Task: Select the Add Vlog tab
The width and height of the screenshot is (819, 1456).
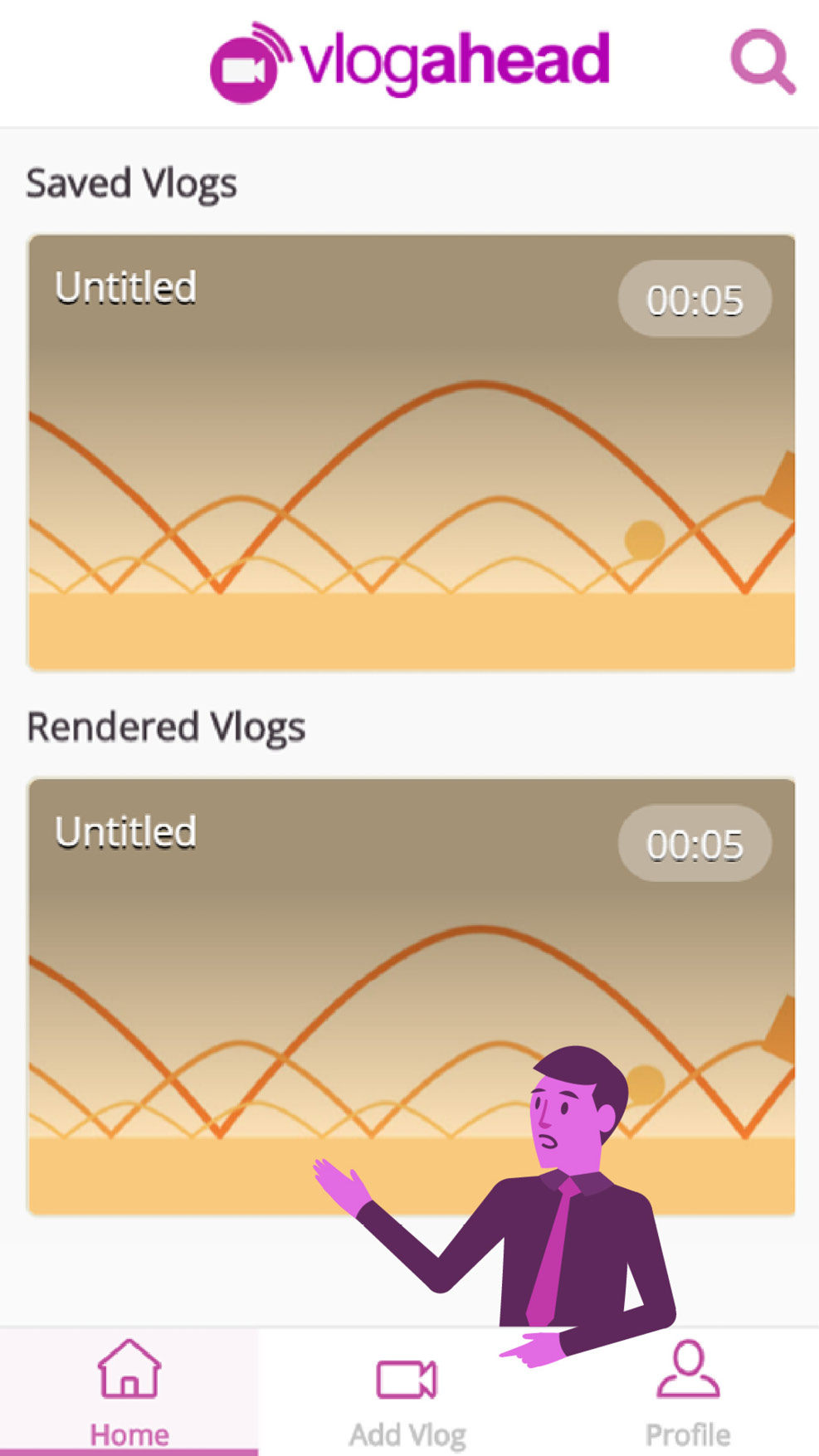Action: tap(407, 1394)
